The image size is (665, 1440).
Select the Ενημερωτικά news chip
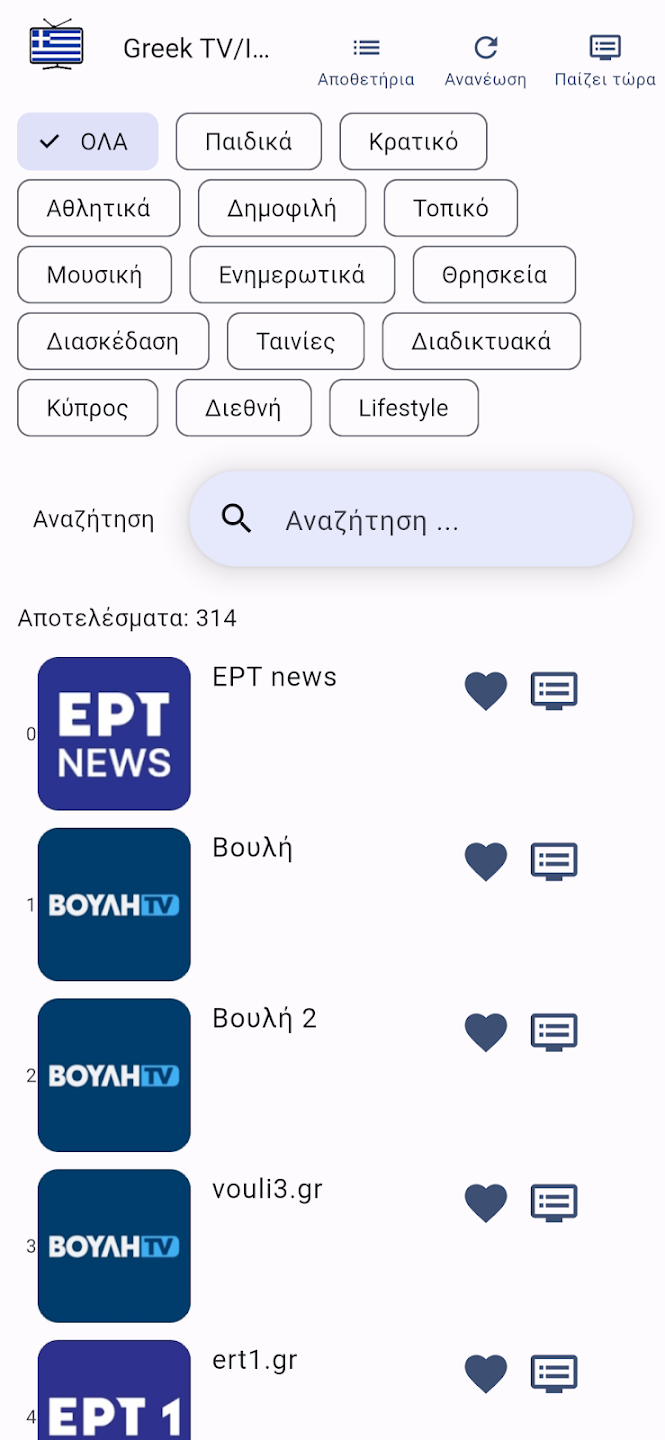pos(292,275)
